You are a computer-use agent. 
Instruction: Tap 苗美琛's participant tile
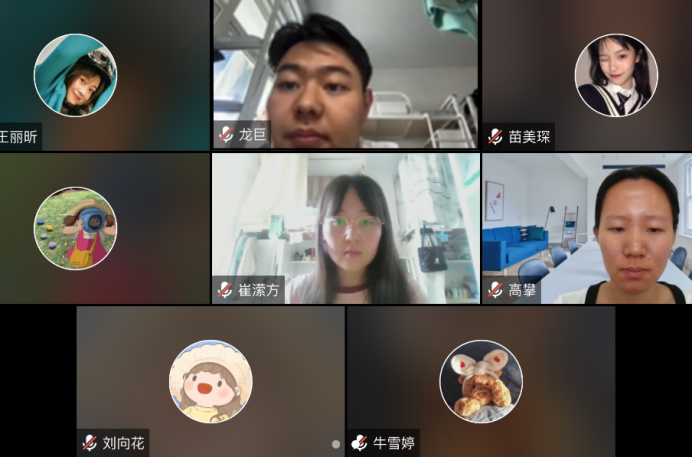coord(586,75)
